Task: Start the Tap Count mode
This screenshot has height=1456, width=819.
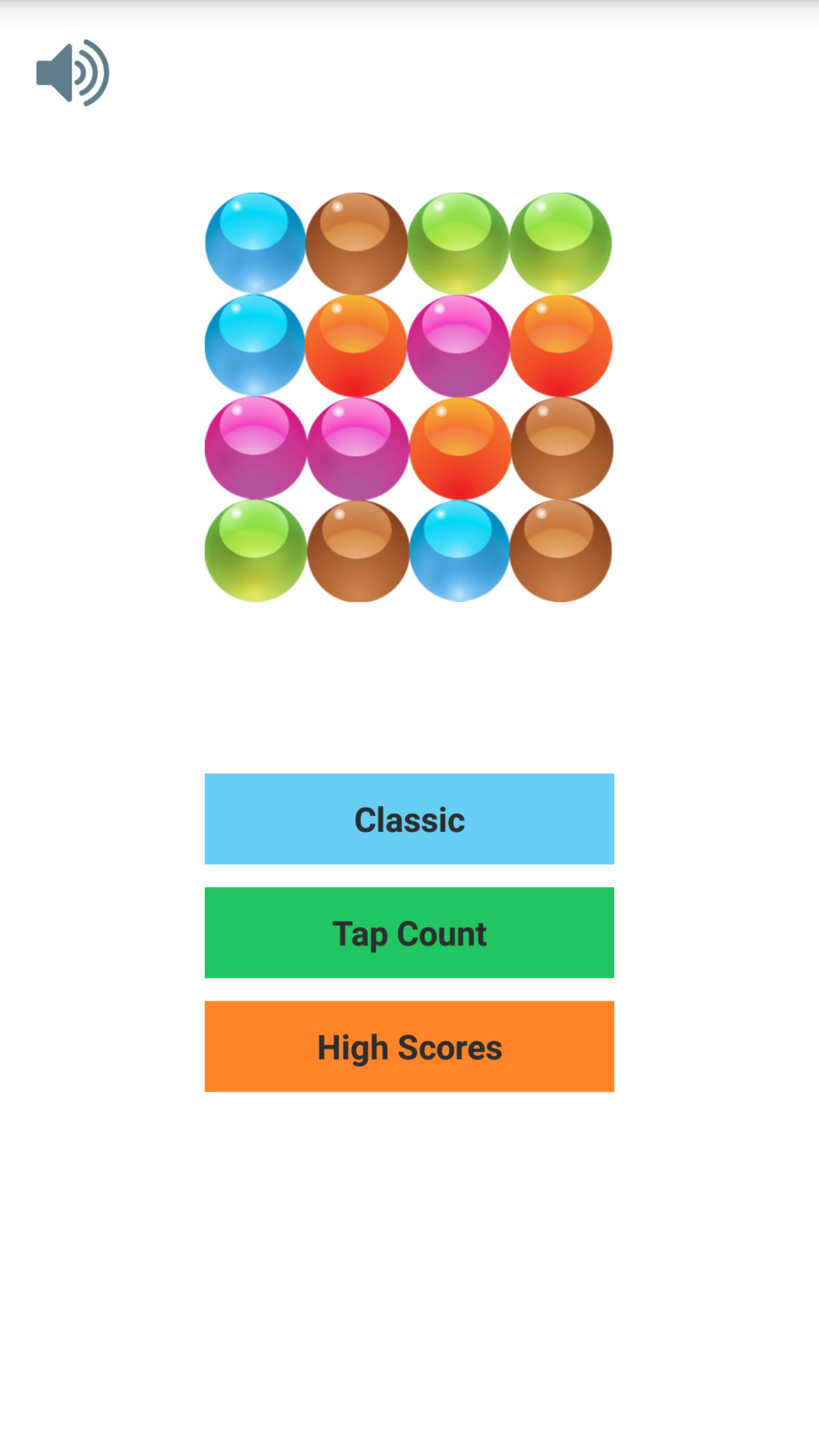Action: (x=409, y=933)
